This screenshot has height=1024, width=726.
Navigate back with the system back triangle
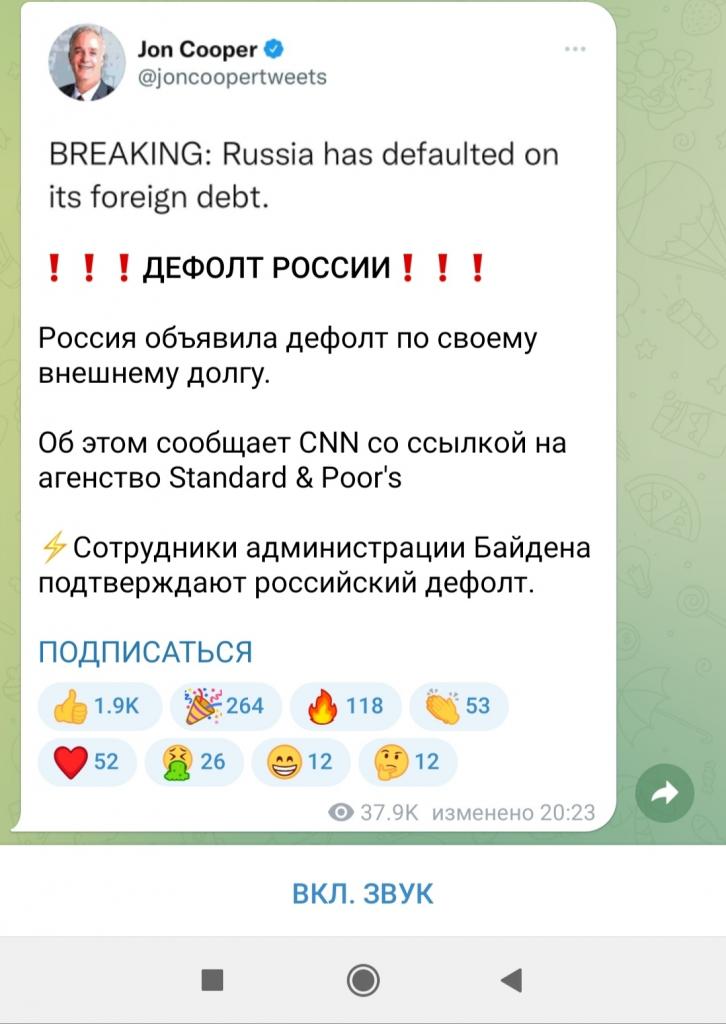[x=511, y=980]
